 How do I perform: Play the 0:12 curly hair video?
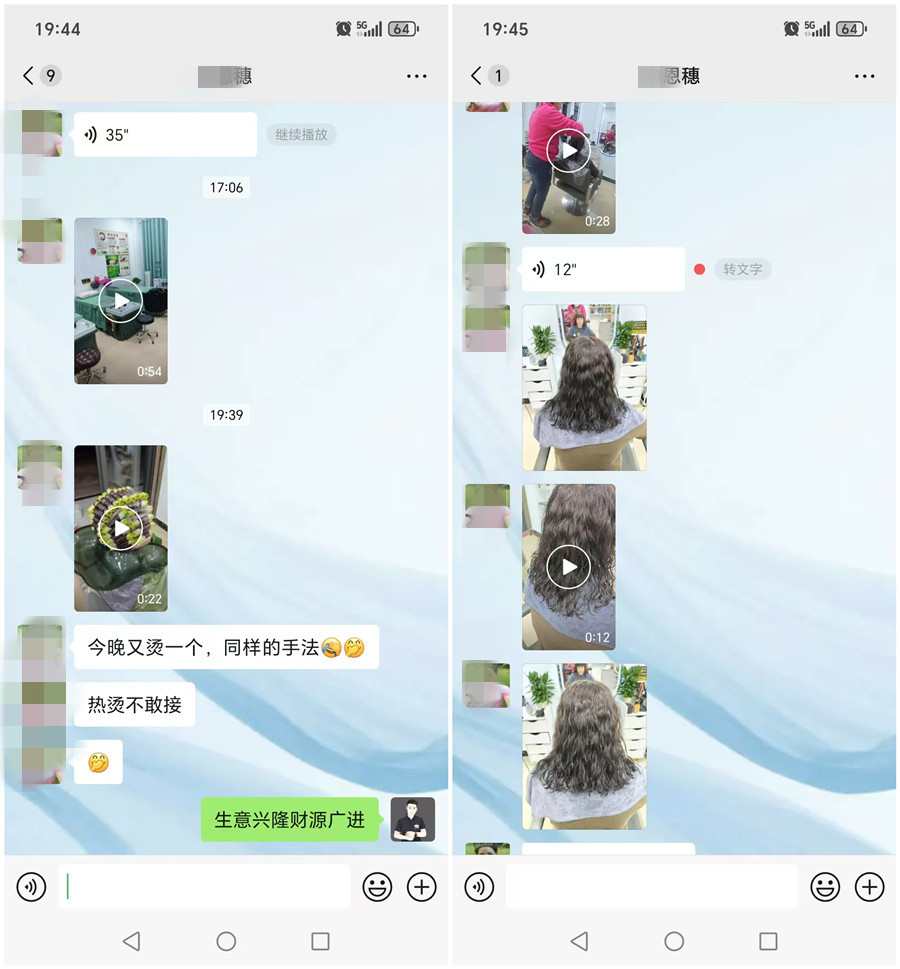pyautogui.click(x=568, y=567)
